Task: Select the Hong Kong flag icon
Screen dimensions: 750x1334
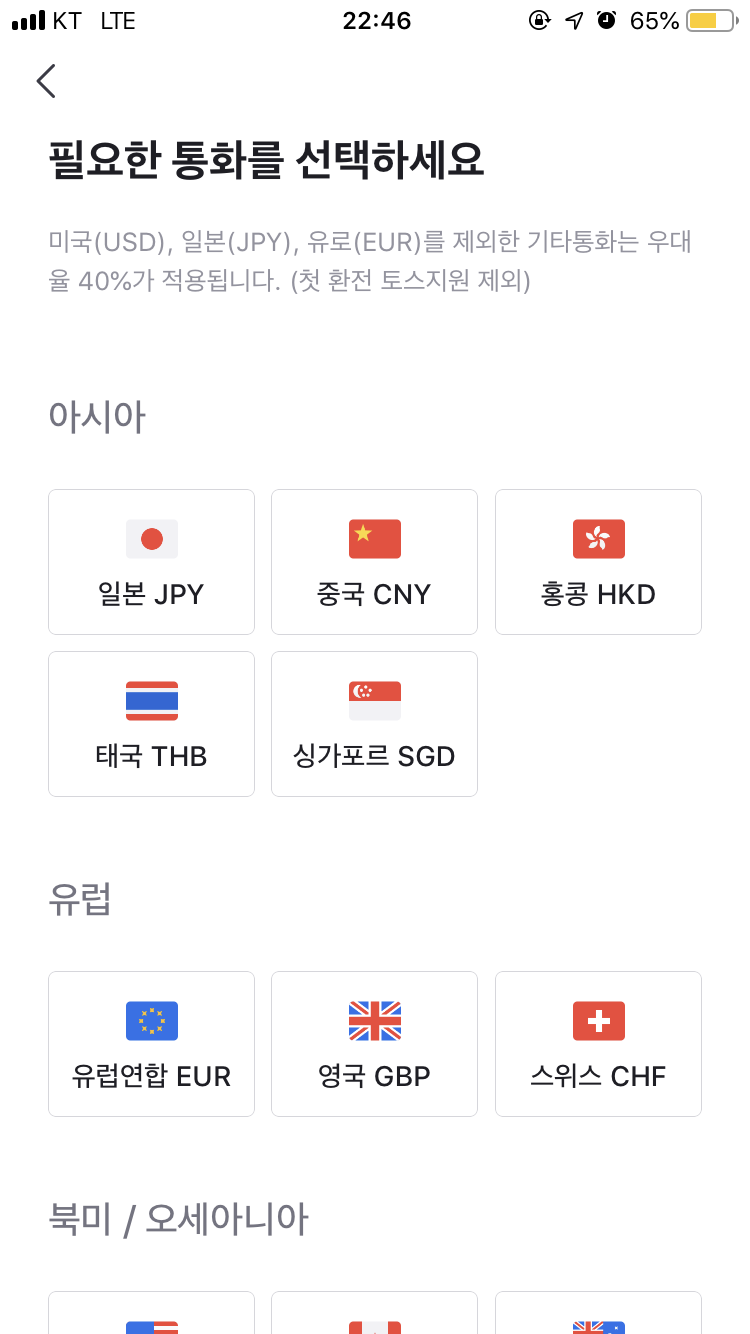Action: point(598,538)
